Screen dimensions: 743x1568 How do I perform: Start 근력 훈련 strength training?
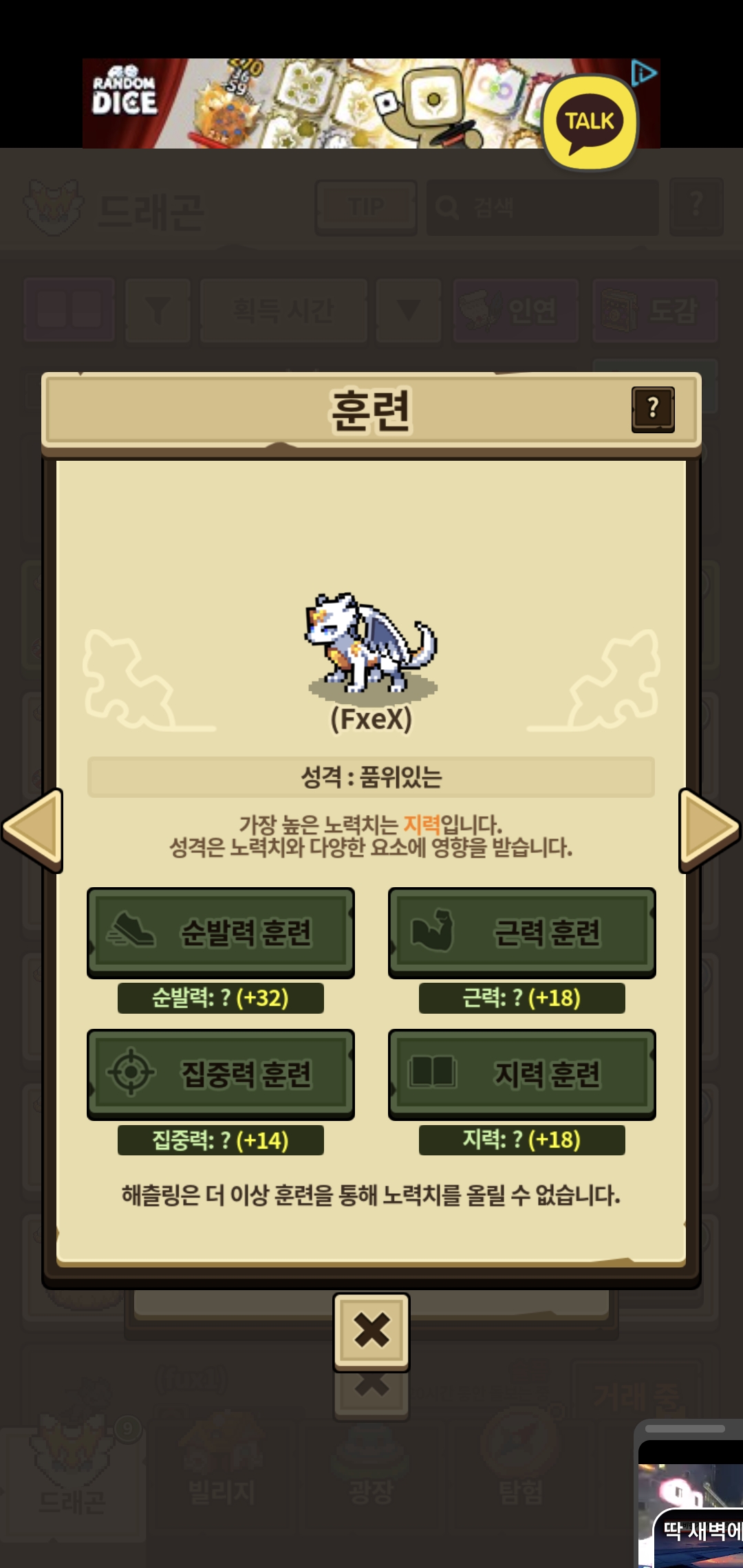(x=521, y=932)
